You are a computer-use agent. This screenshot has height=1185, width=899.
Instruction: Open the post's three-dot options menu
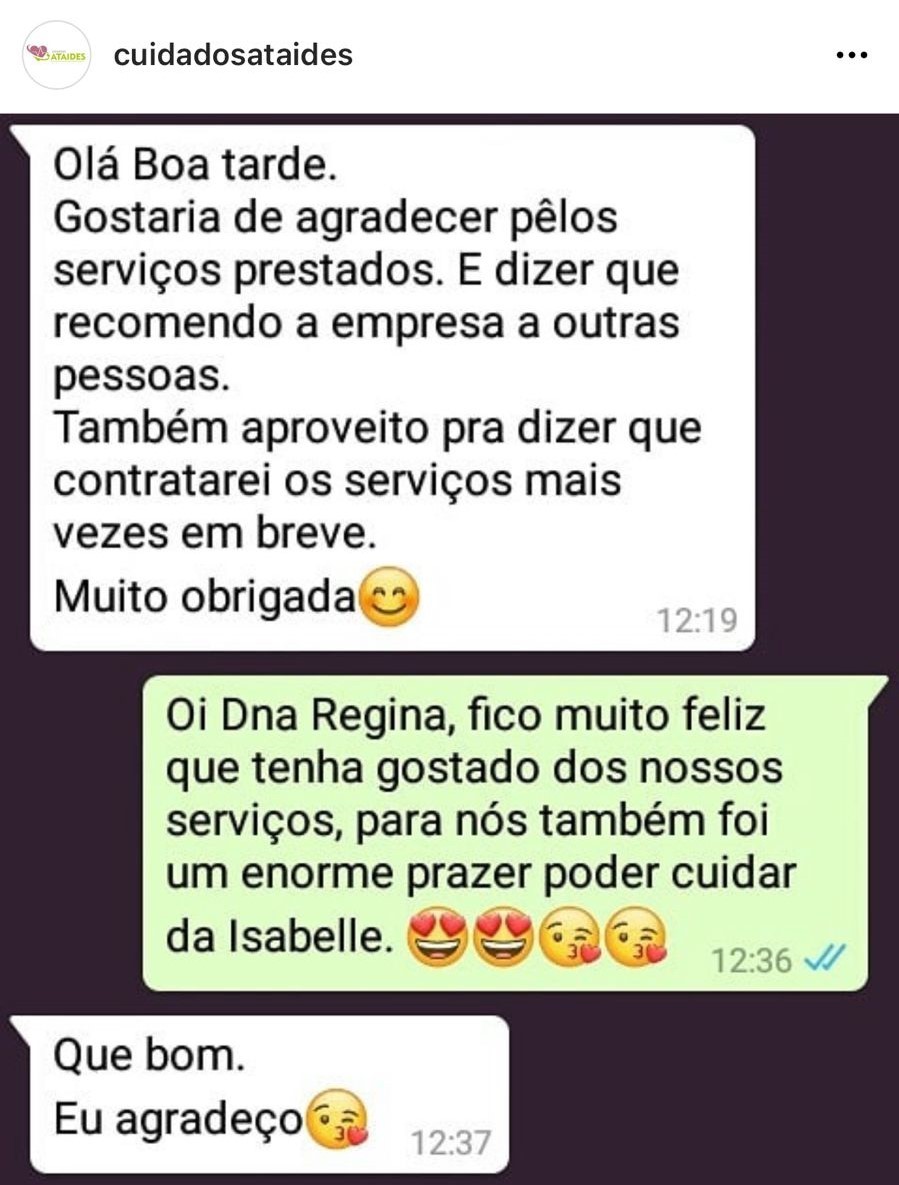(851, 56)
